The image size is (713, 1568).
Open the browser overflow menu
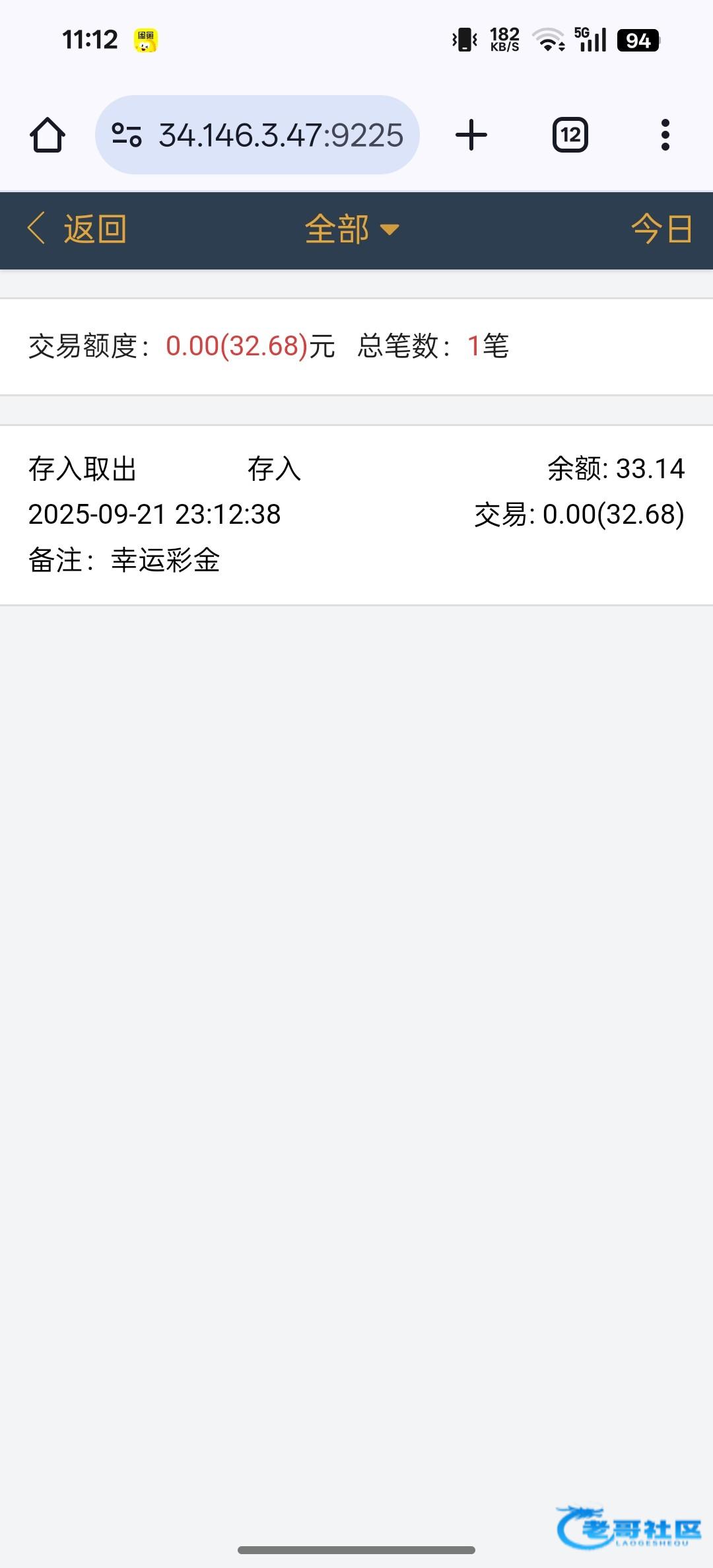(665, 135)
